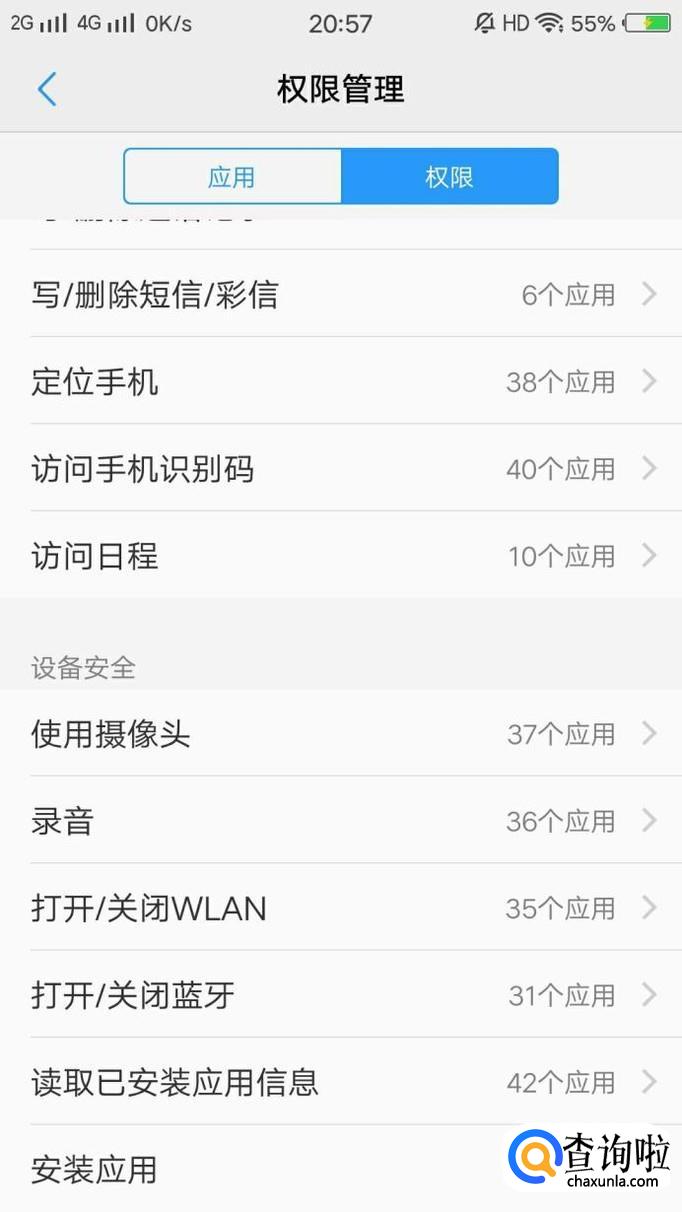The width and height of the screenshot is (682, 1212).
Task: Go back from 权限管理 page
Action: coord(47,90)
